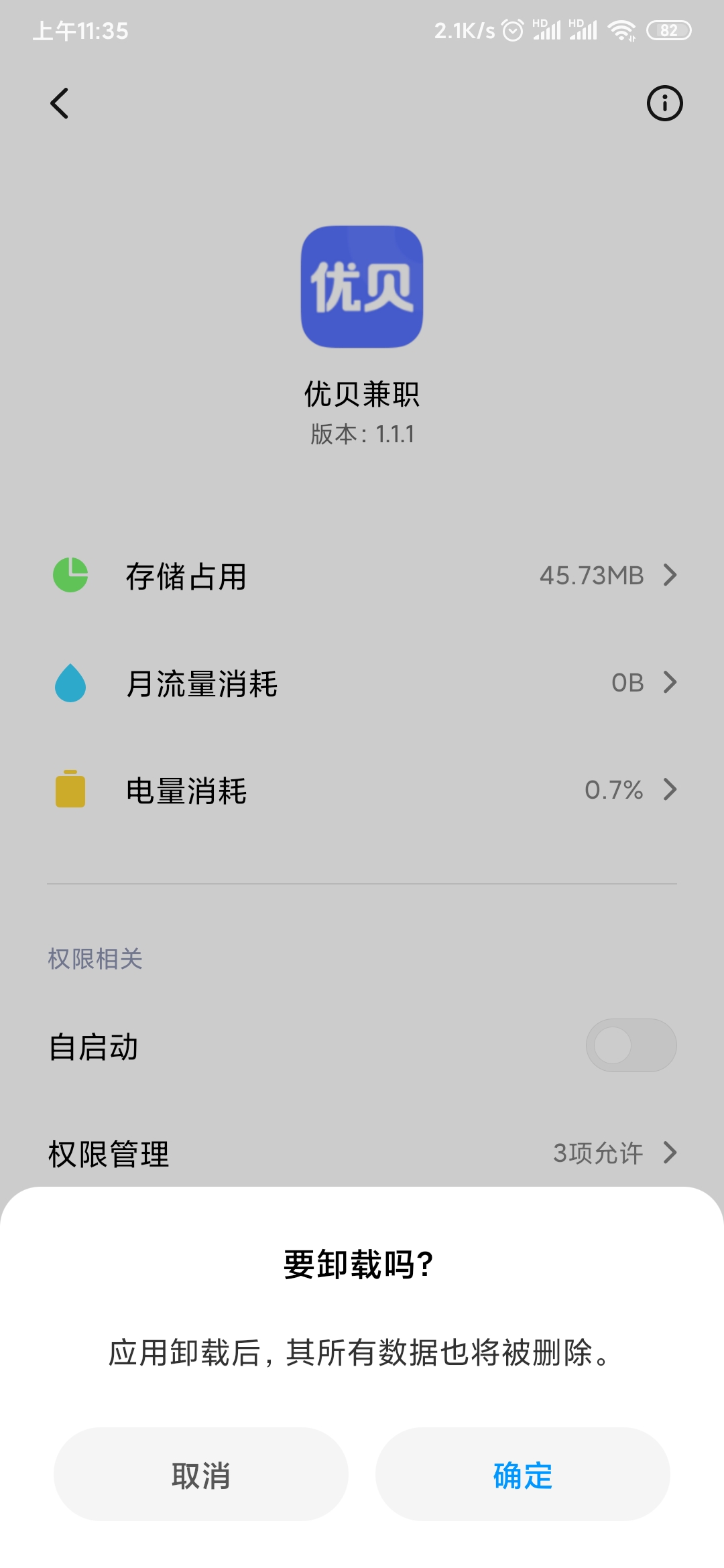This screenshot has height=1568, width=724.
Task: Expand 权限管理 permission management
Action: coord(362,1154)
